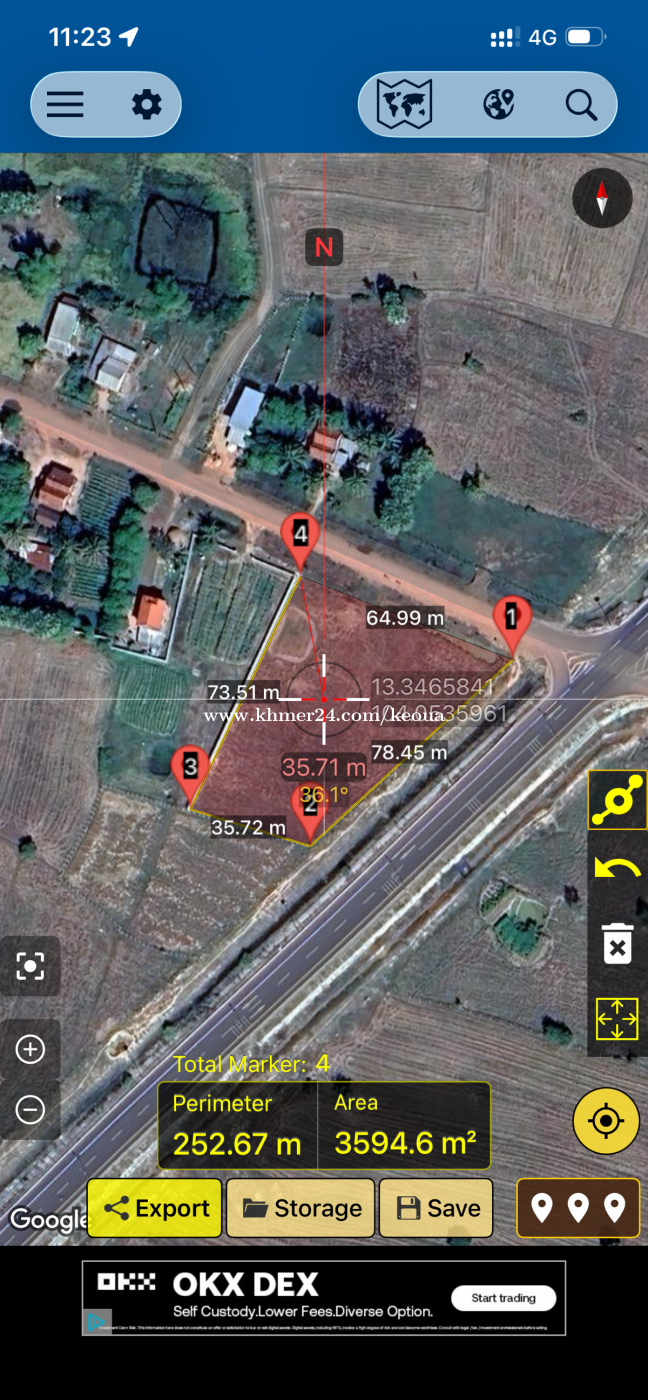Toggle the path connect tool
This screenshot has width=648, height=1400.
617,799
